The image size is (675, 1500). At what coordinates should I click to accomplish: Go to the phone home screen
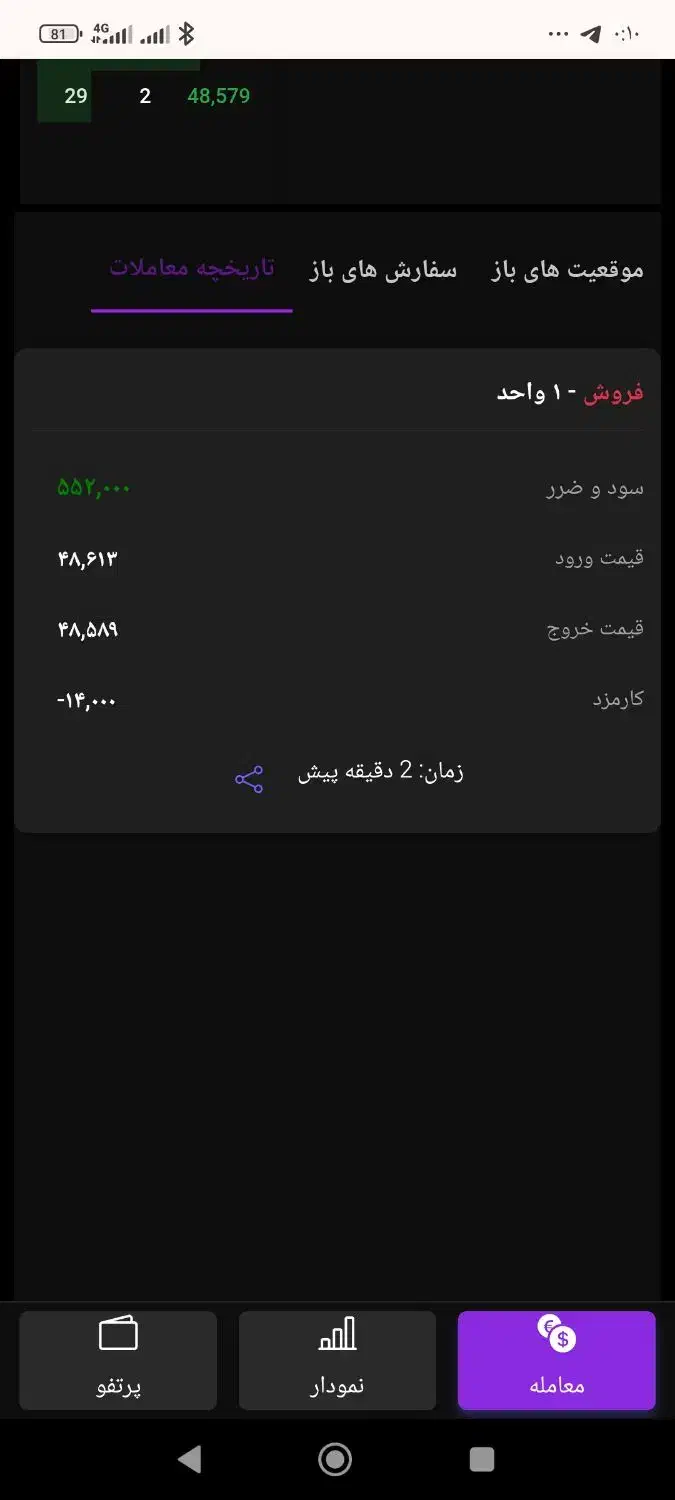[335, 1459]
